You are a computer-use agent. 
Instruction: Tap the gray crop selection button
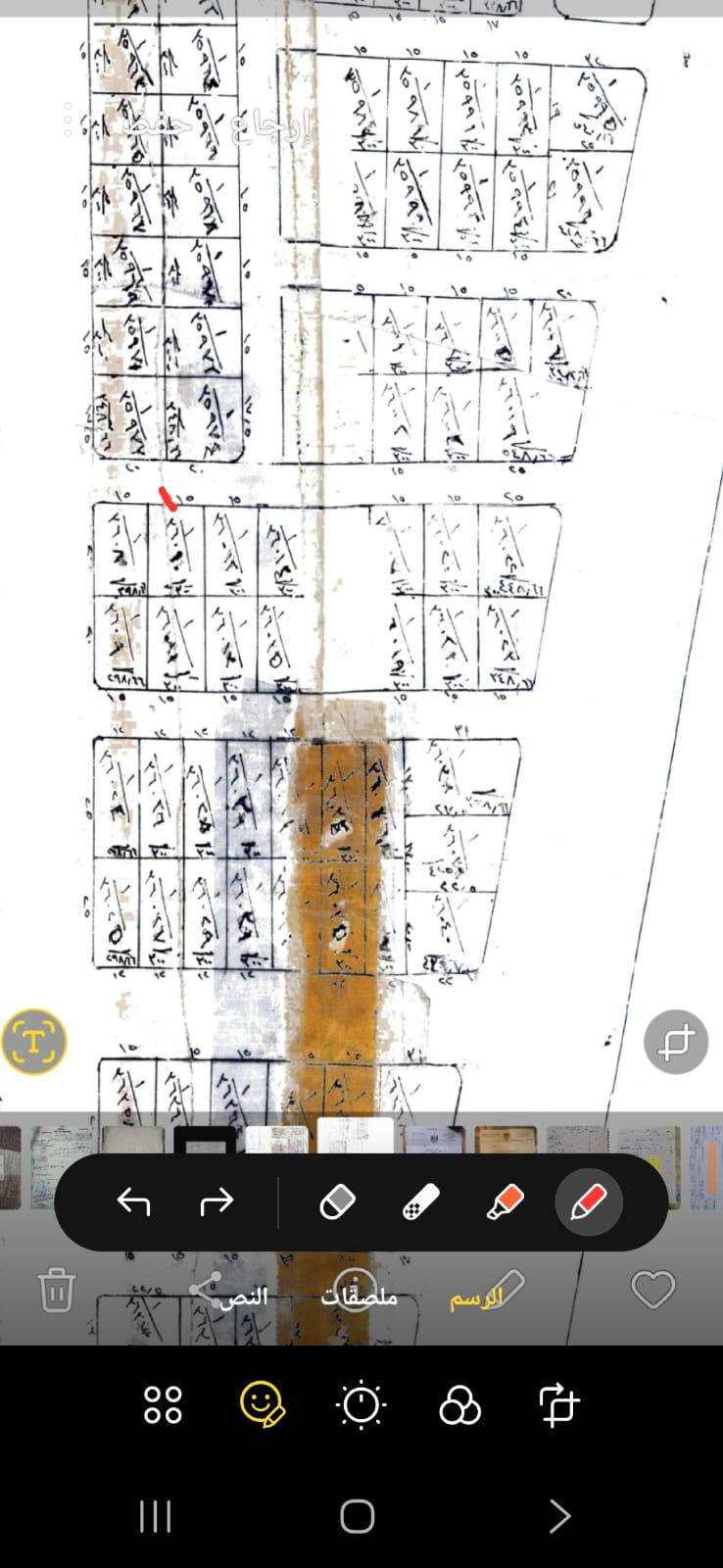676,1042
